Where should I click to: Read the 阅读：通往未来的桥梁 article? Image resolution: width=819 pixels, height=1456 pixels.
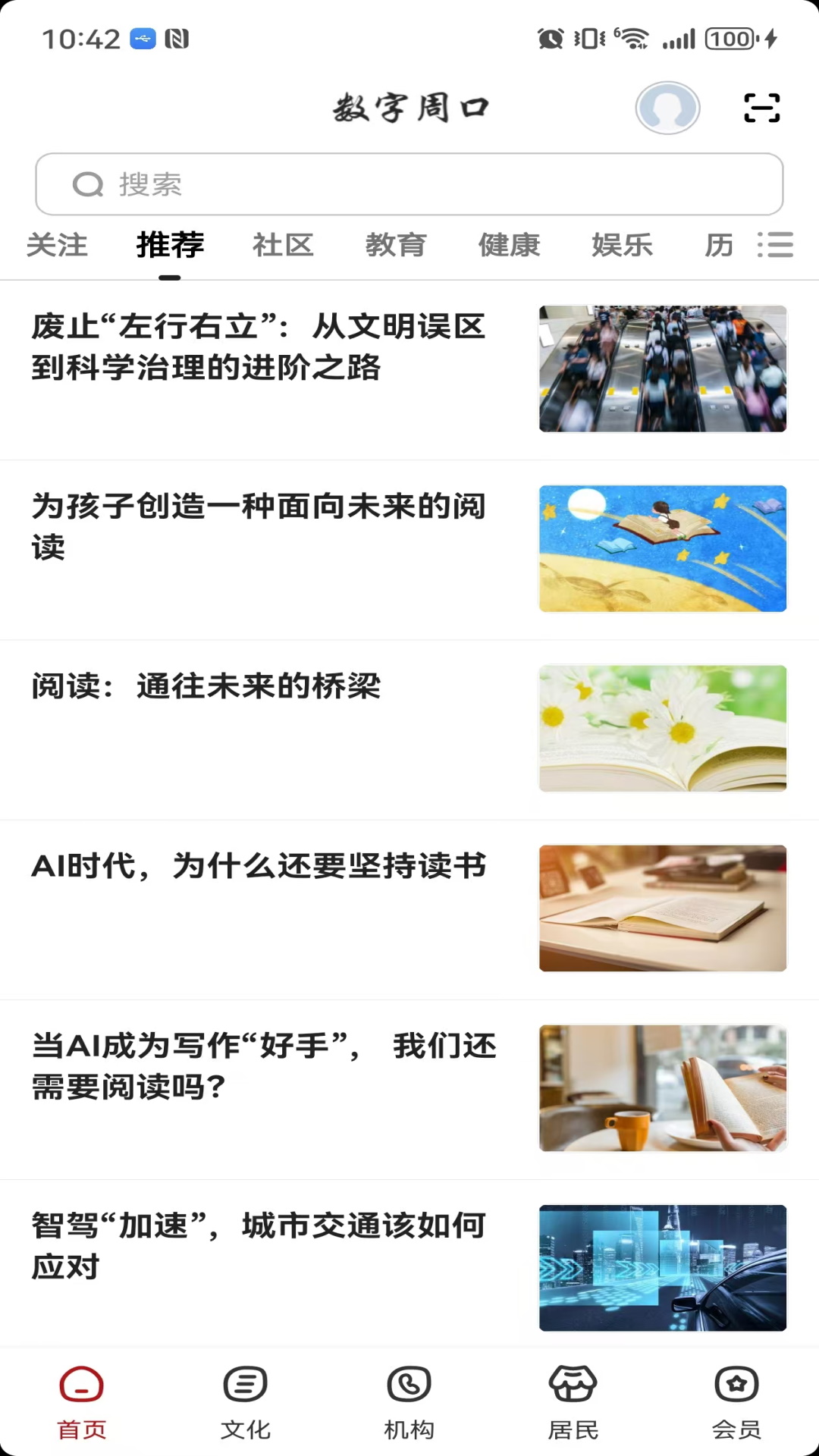point(206,686)
